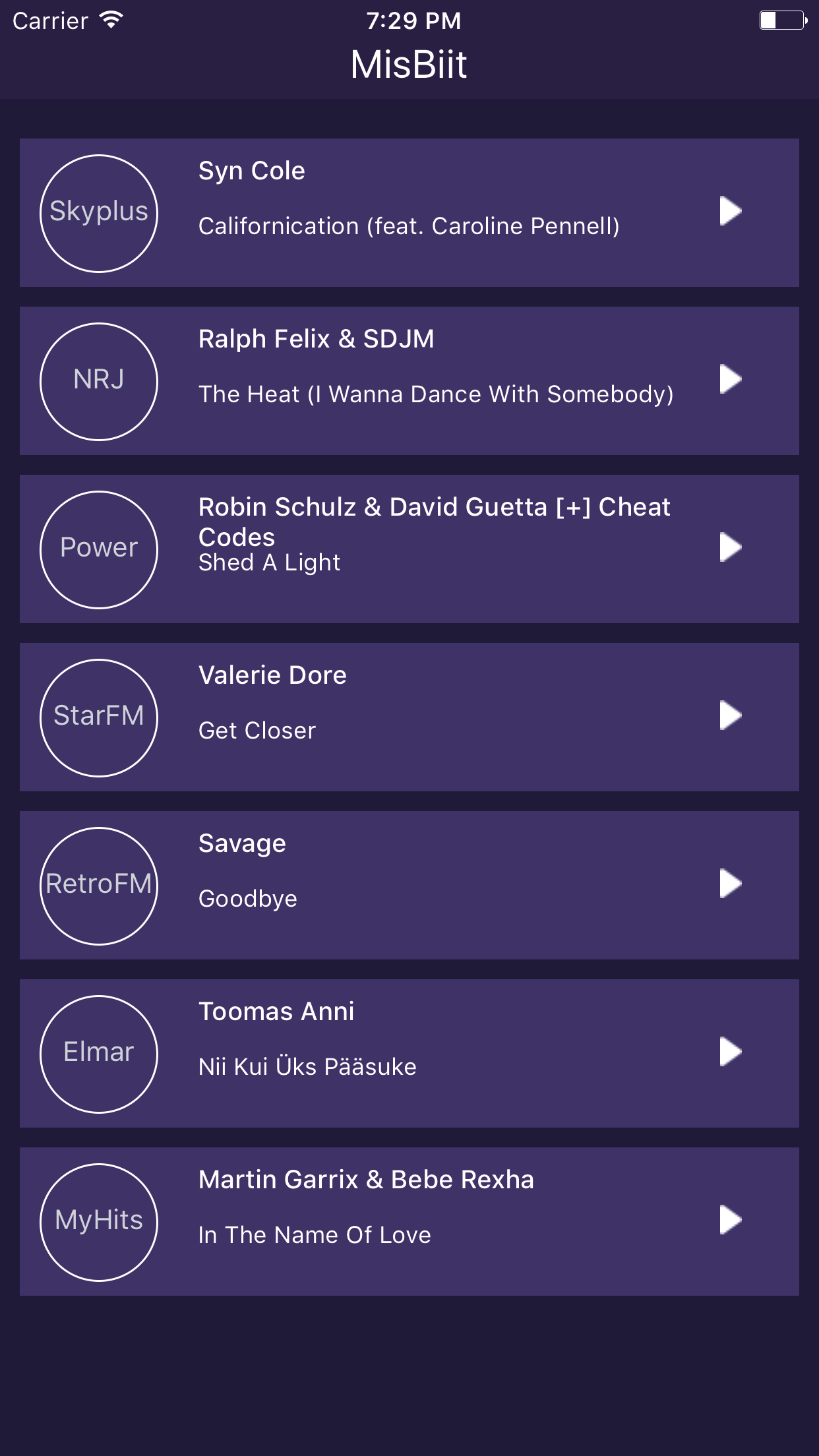Play the Power station
Image resolution: width=819 pixels, height=1456 pixels.
731,547
